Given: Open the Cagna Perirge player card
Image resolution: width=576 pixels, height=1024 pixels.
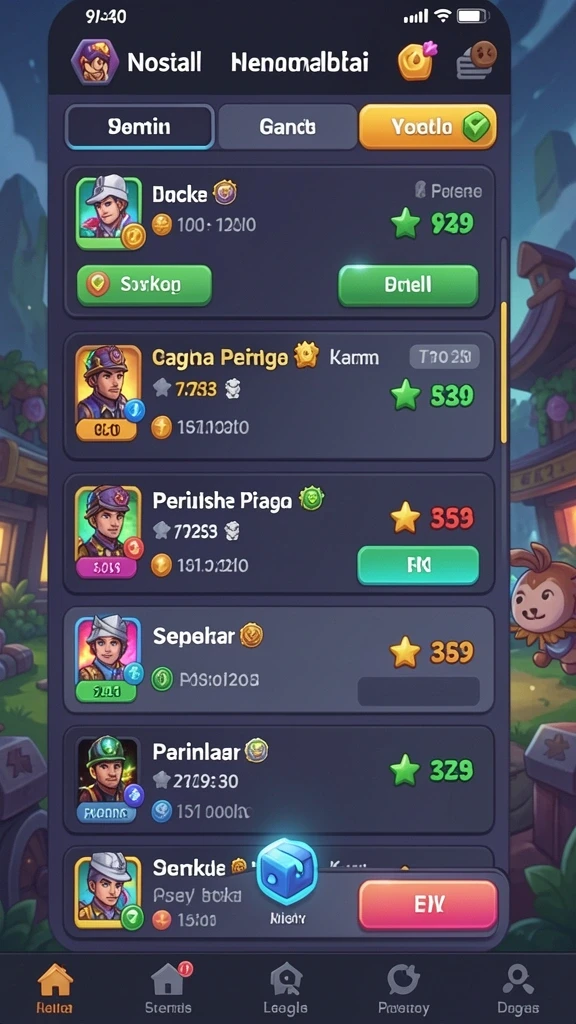Looking at the screenshot, I should [279, 396].
